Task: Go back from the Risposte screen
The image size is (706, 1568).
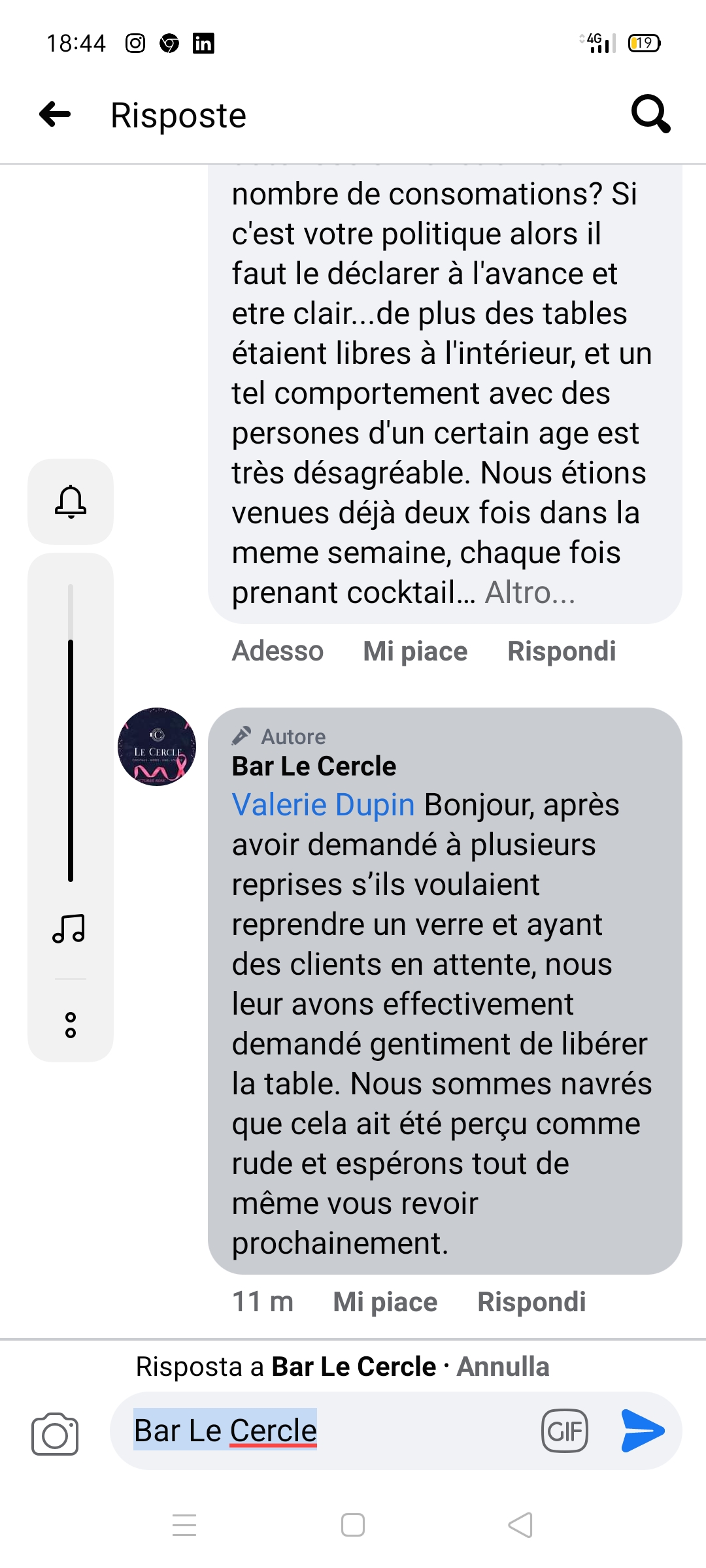Action: click(56, 115)
